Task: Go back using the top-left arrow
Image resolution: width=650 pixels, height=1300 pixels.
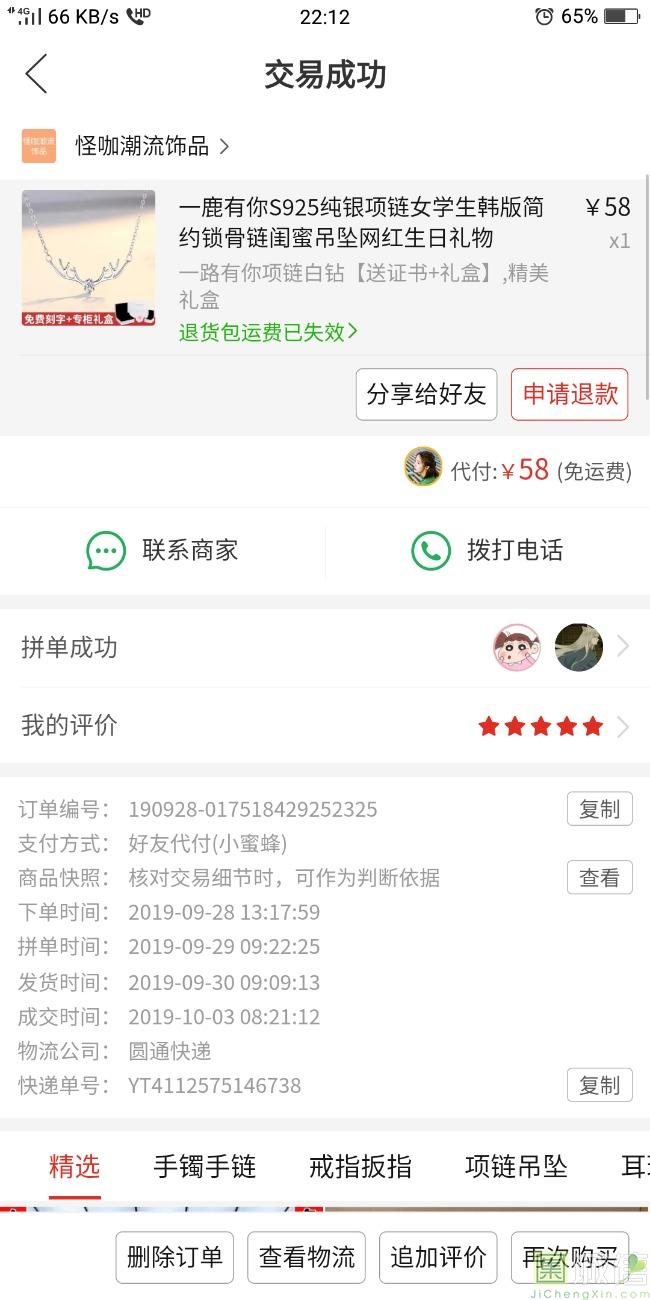Action: click(x=36, y=75)
